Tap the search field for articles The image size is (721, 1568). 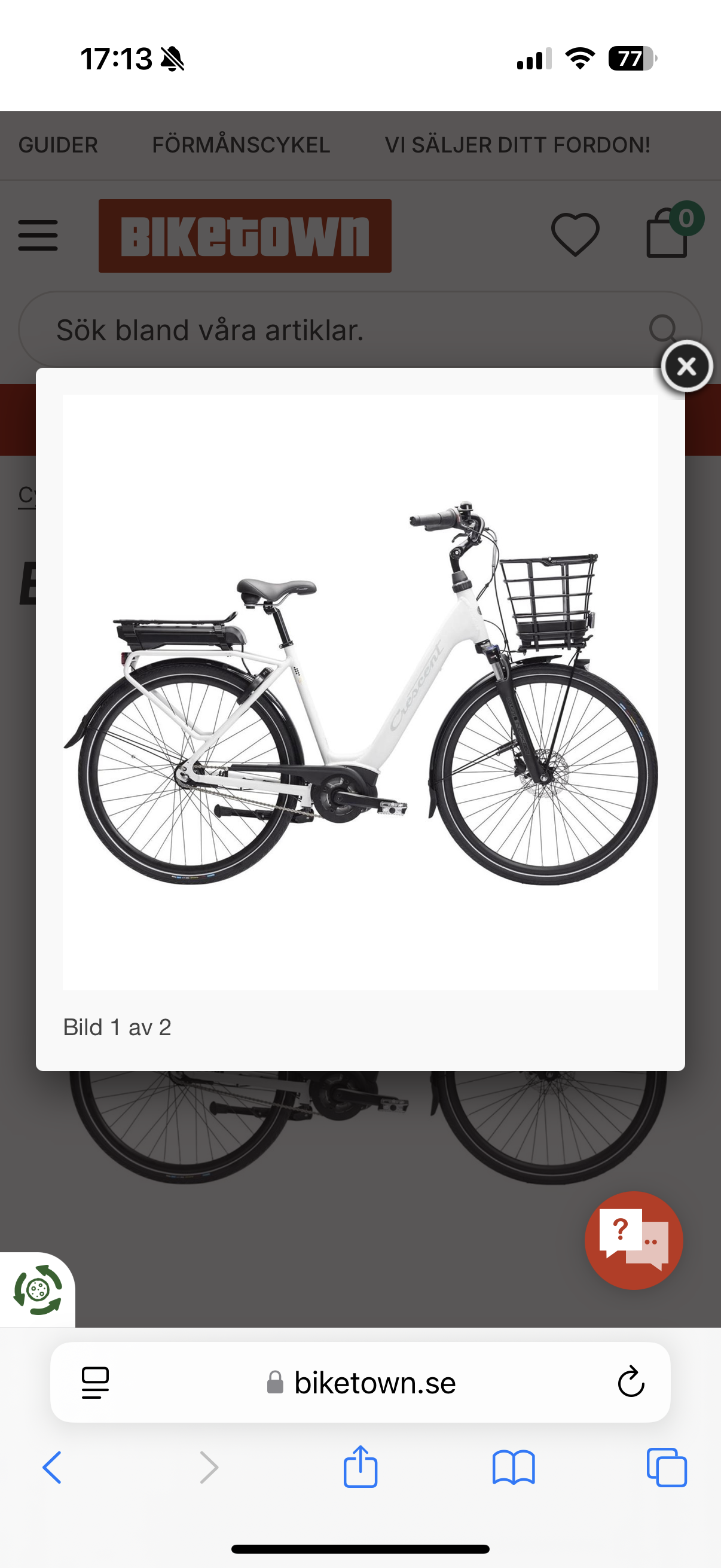pos(341,331)
